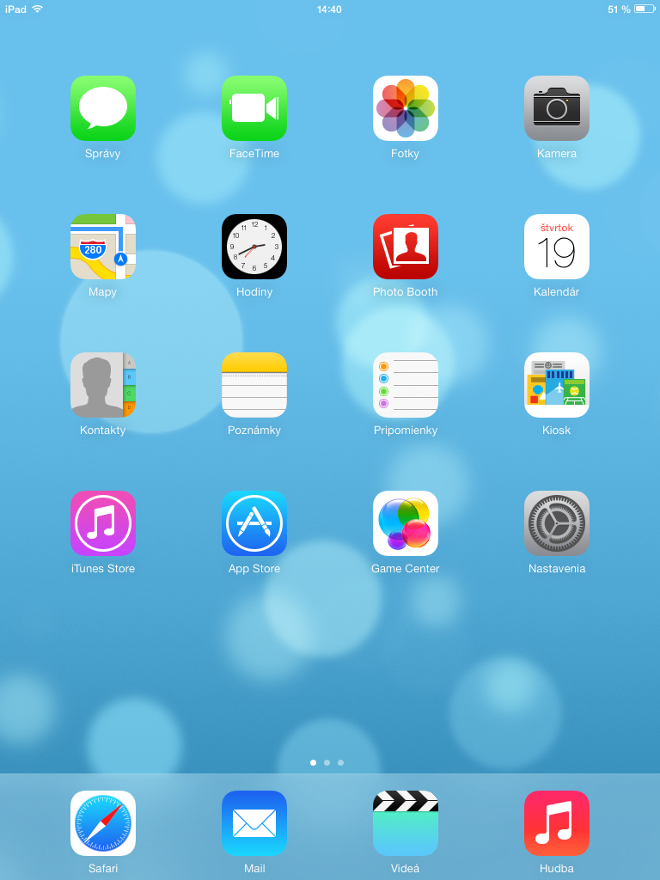The height and width of the screenshot is (880, 660).
Task: Launch iTunes Store
Action: (103, 523)
